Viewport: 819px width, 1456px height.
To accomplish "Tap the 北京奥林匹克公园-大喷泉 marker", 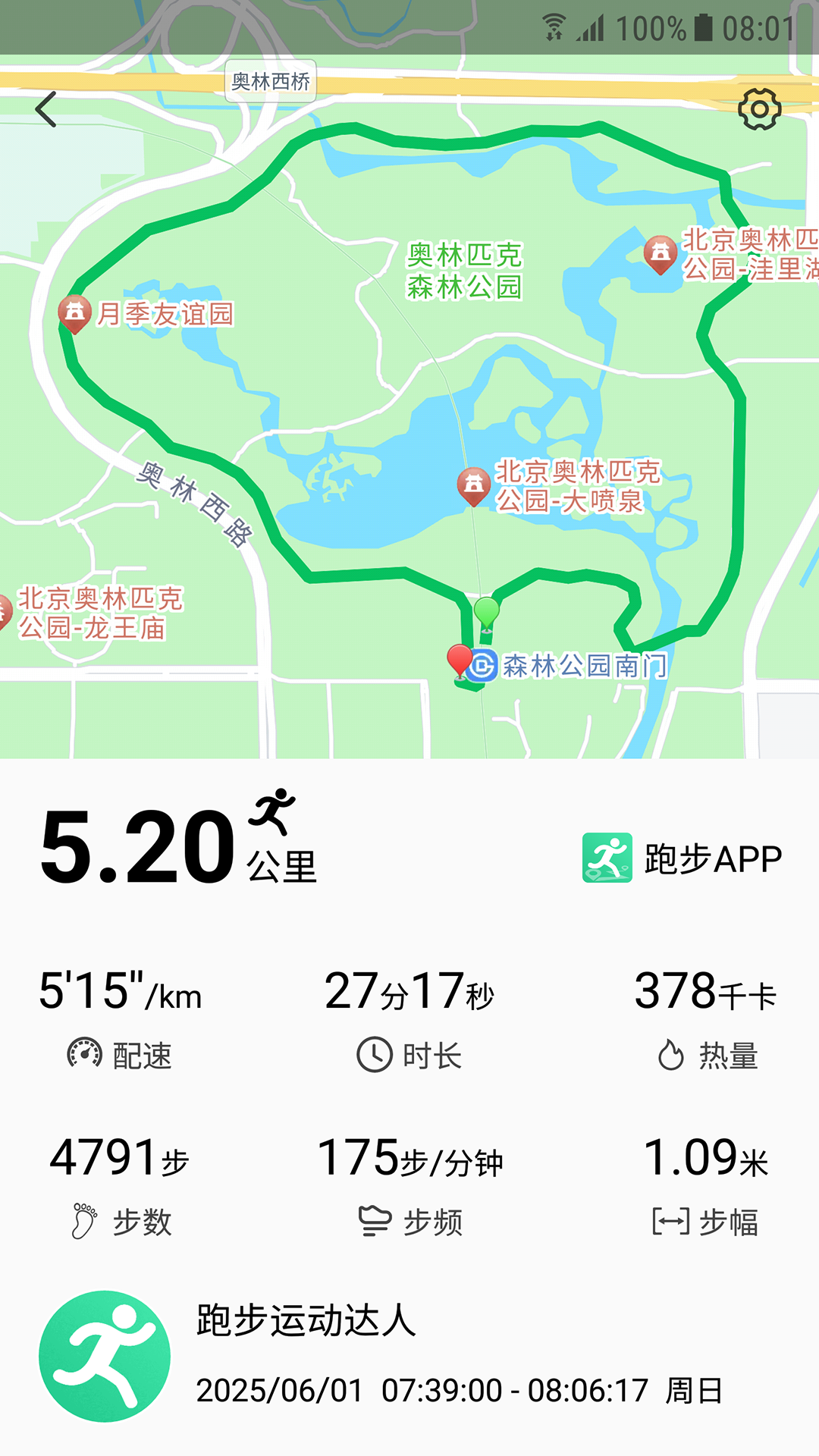I will [x=474, y=484].
